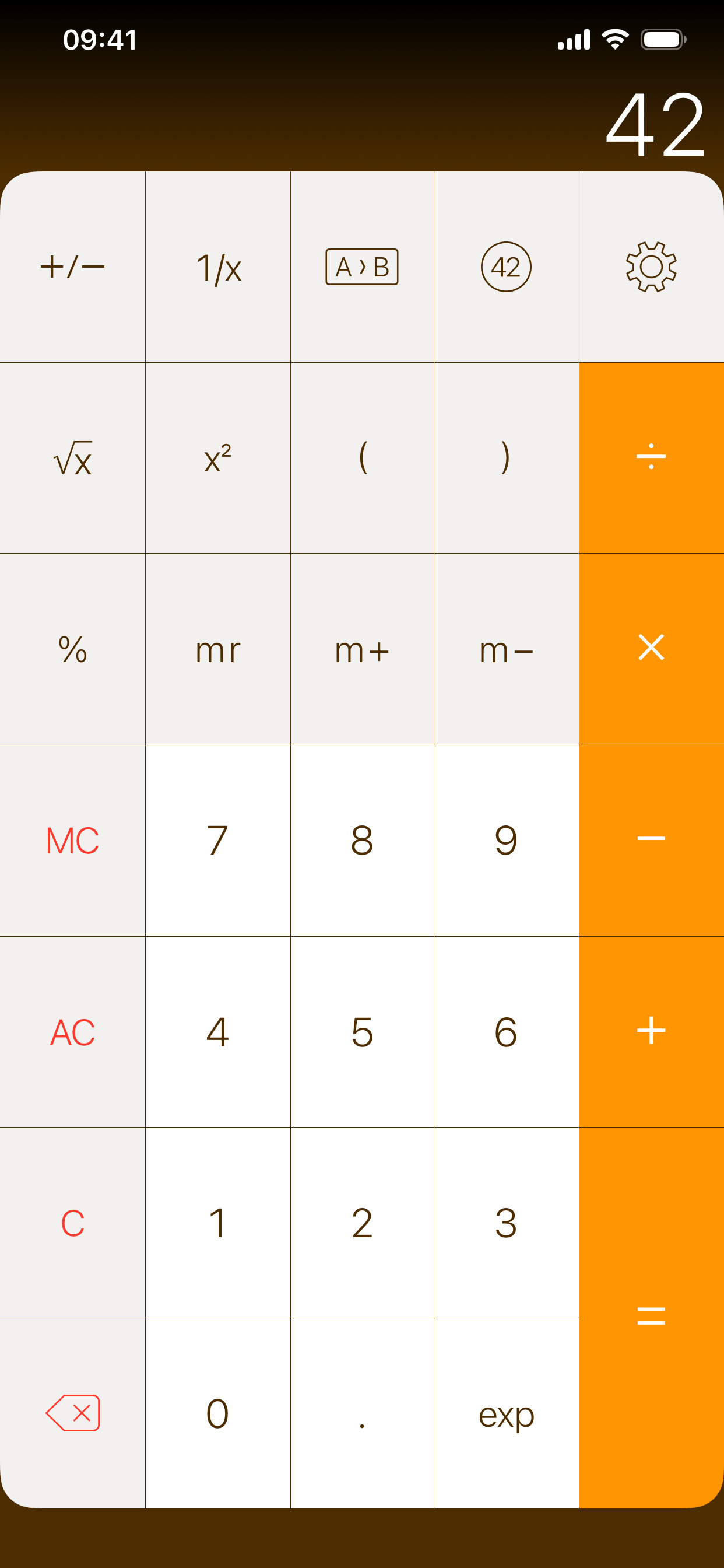Tap the circled 42 answer icon
The width and height of the screenshot is (724, 1568).
505,269
